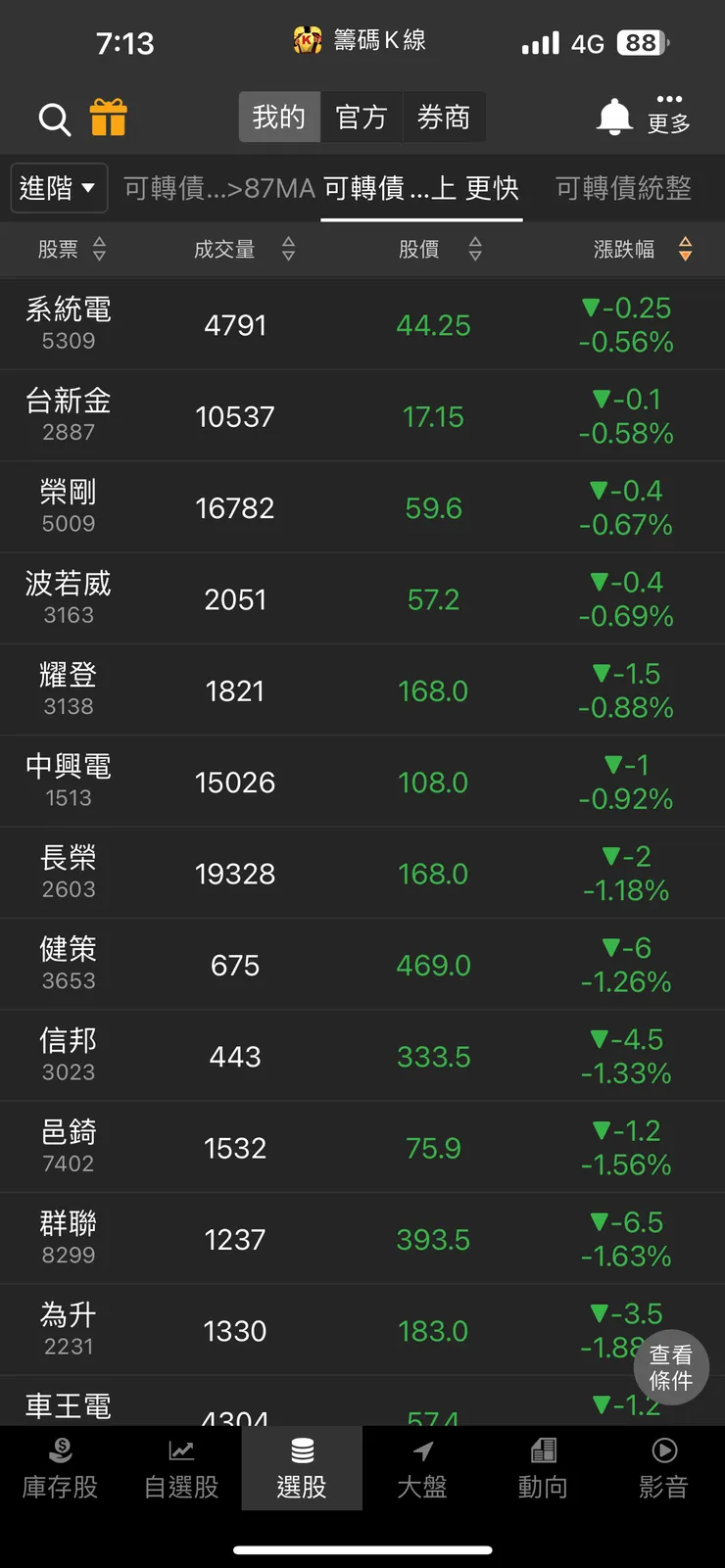Switch to the 券商 tab
Image resolution: width=725 pixels, height=1568 pixels.
pos(444,117)
